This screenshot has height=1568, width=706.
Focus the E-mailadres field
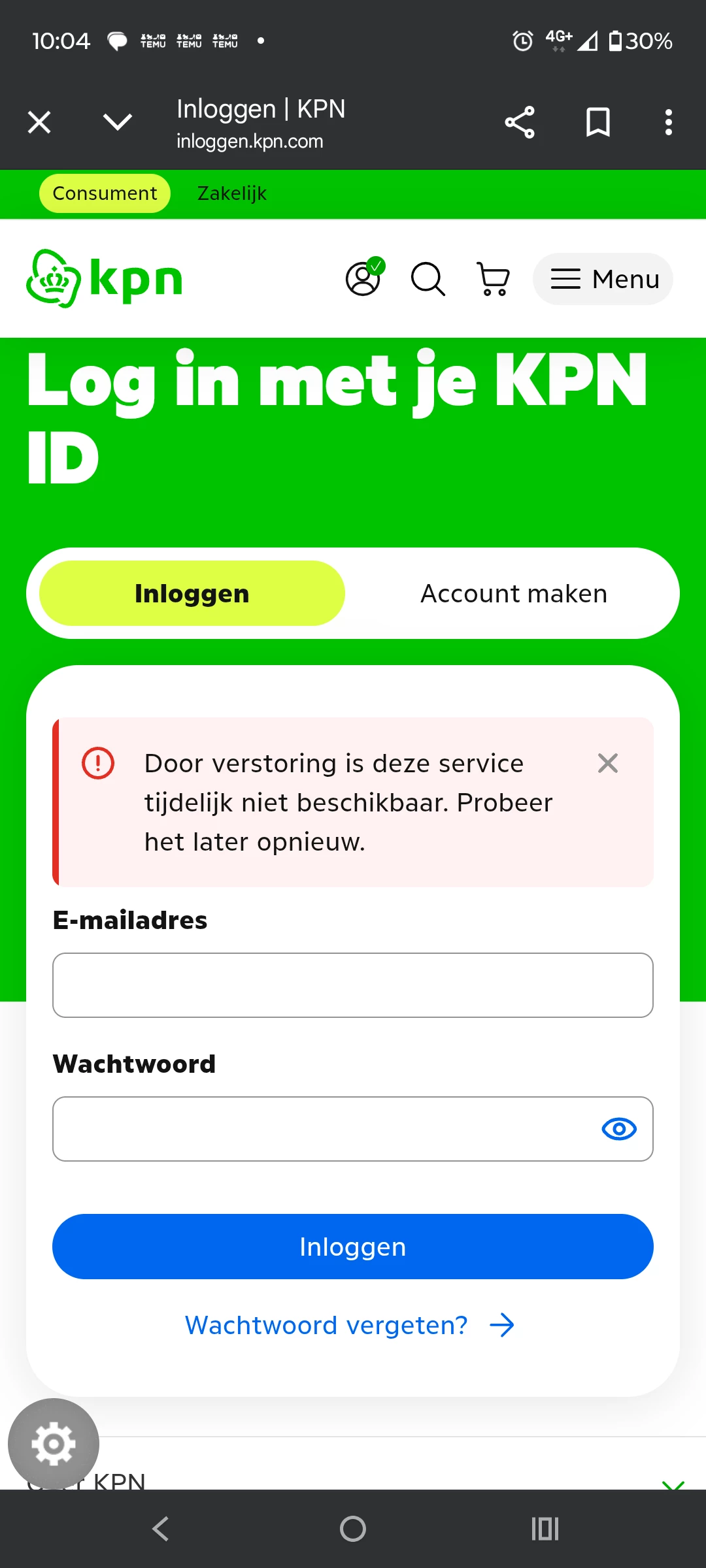[x=353, y=985]
